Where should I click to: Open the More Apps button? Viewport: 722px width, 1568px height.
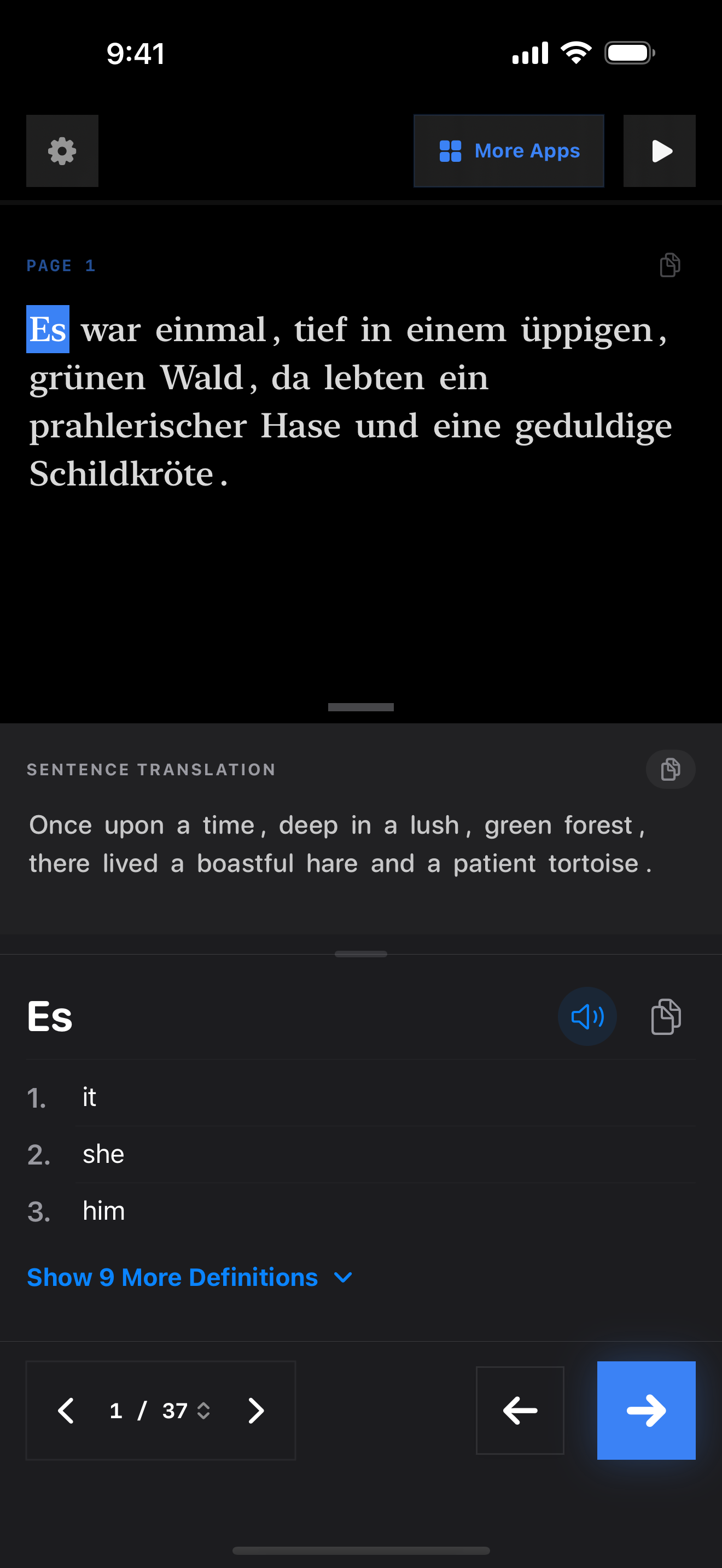pyautogui.click(x=509, y=151)
